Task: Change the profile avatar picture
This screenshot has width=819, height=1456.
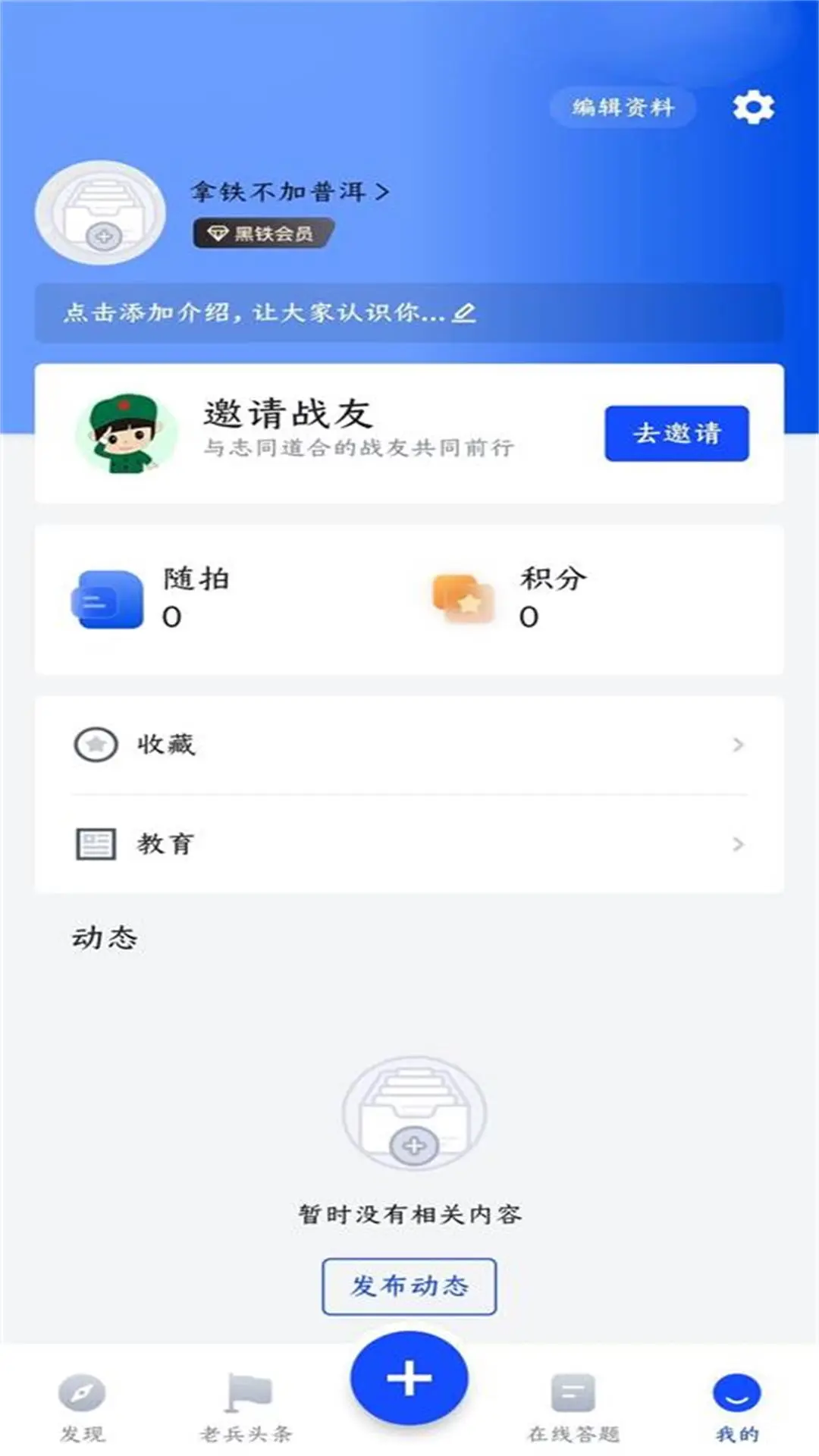Action: [101, 212]
